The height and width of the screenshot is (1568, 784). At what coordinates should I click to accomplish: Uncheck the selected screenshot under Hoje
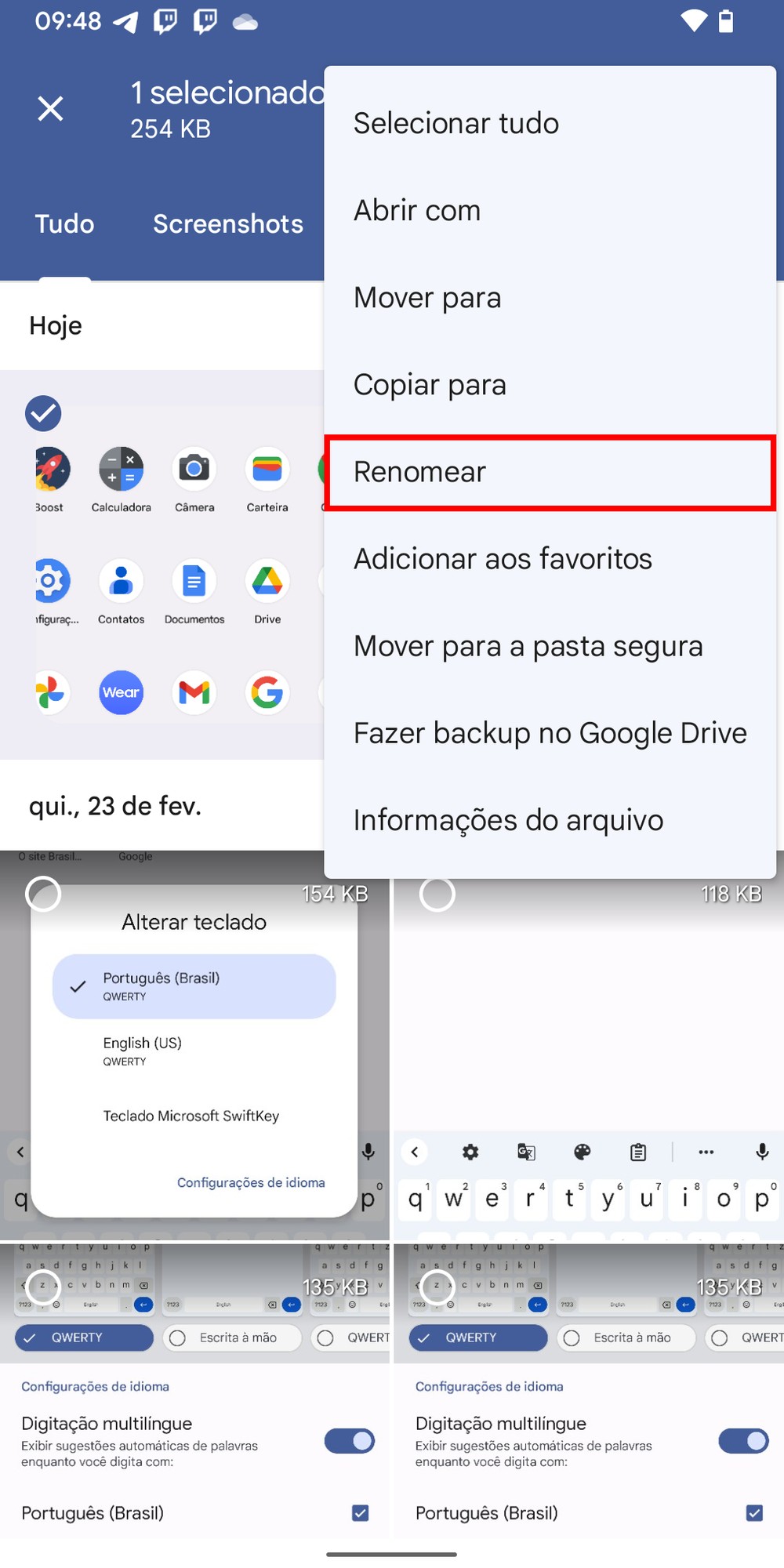point(43,413)
